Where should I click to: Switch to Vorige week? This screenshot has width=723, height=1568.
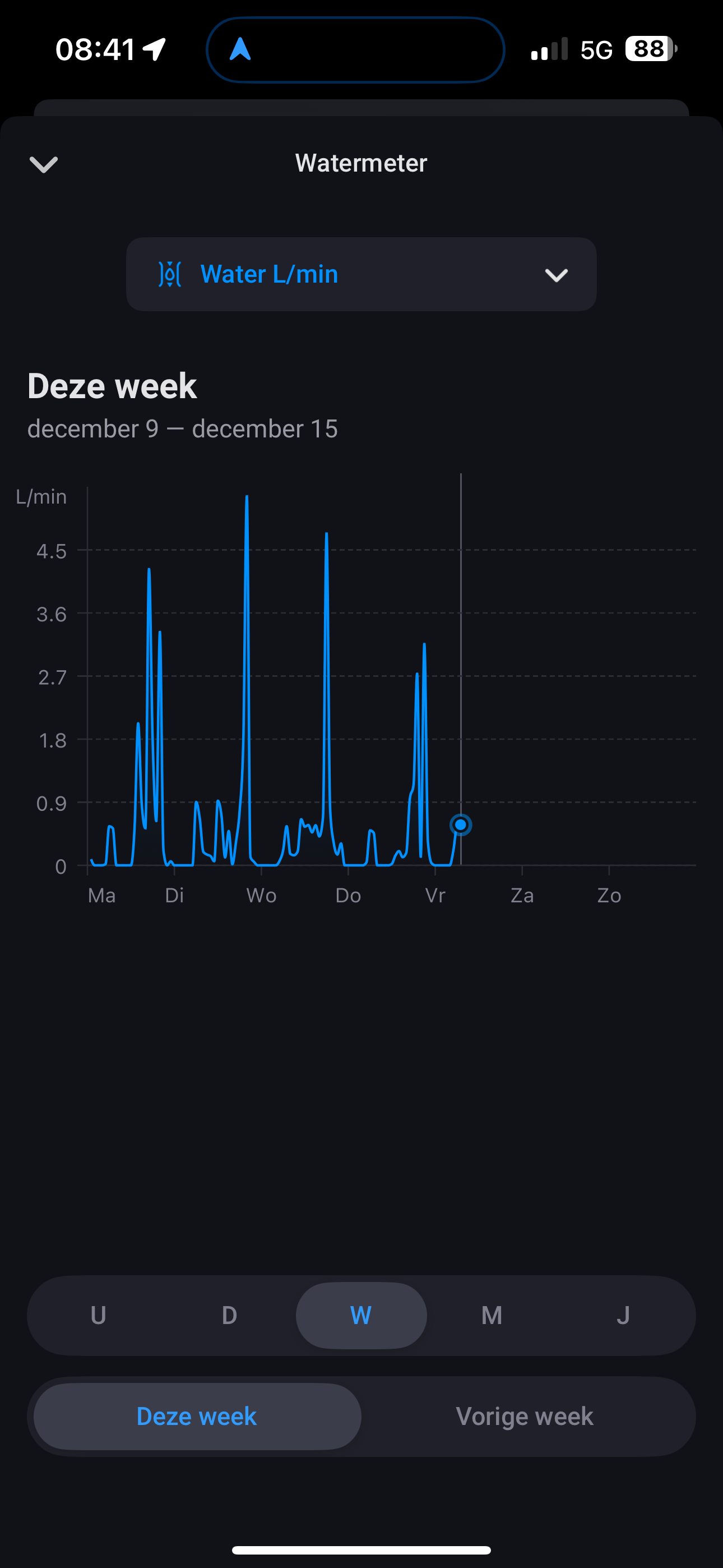524,1416
